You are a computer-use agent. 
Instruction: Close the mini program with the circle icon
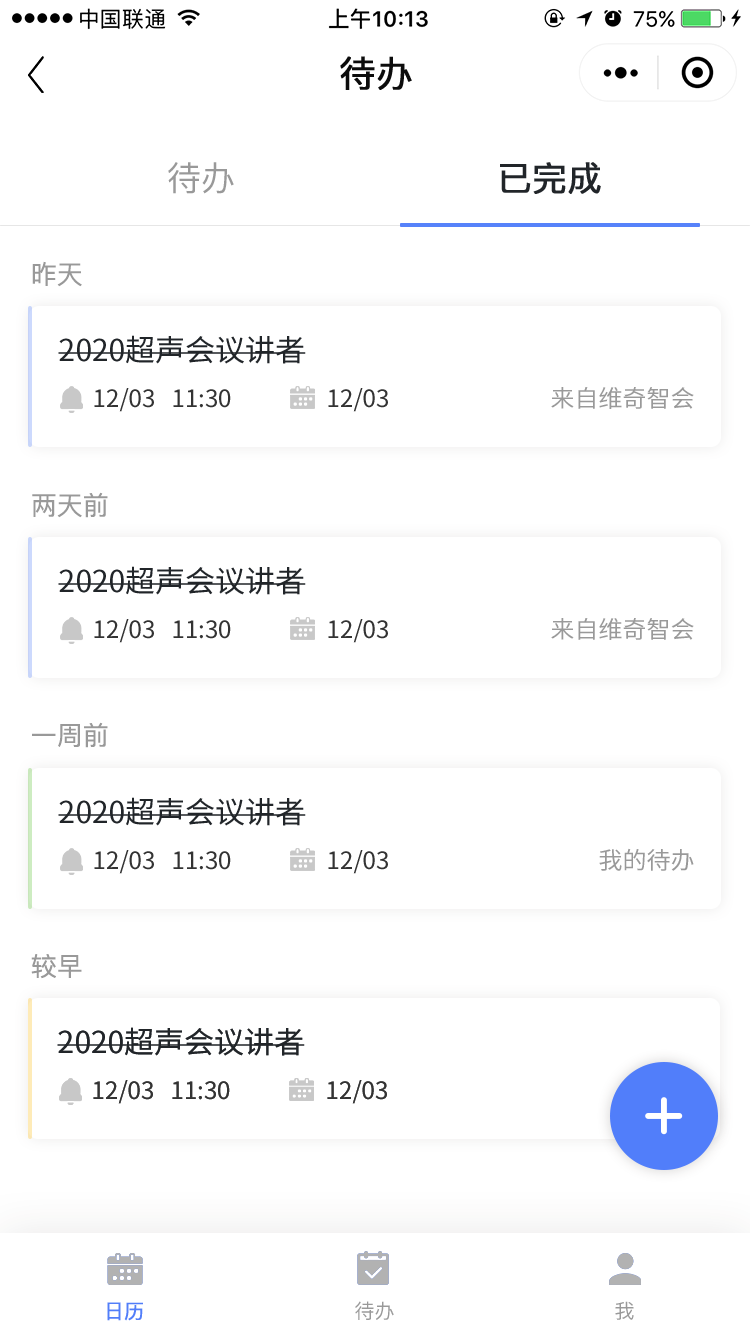click(x=696, y=73)
